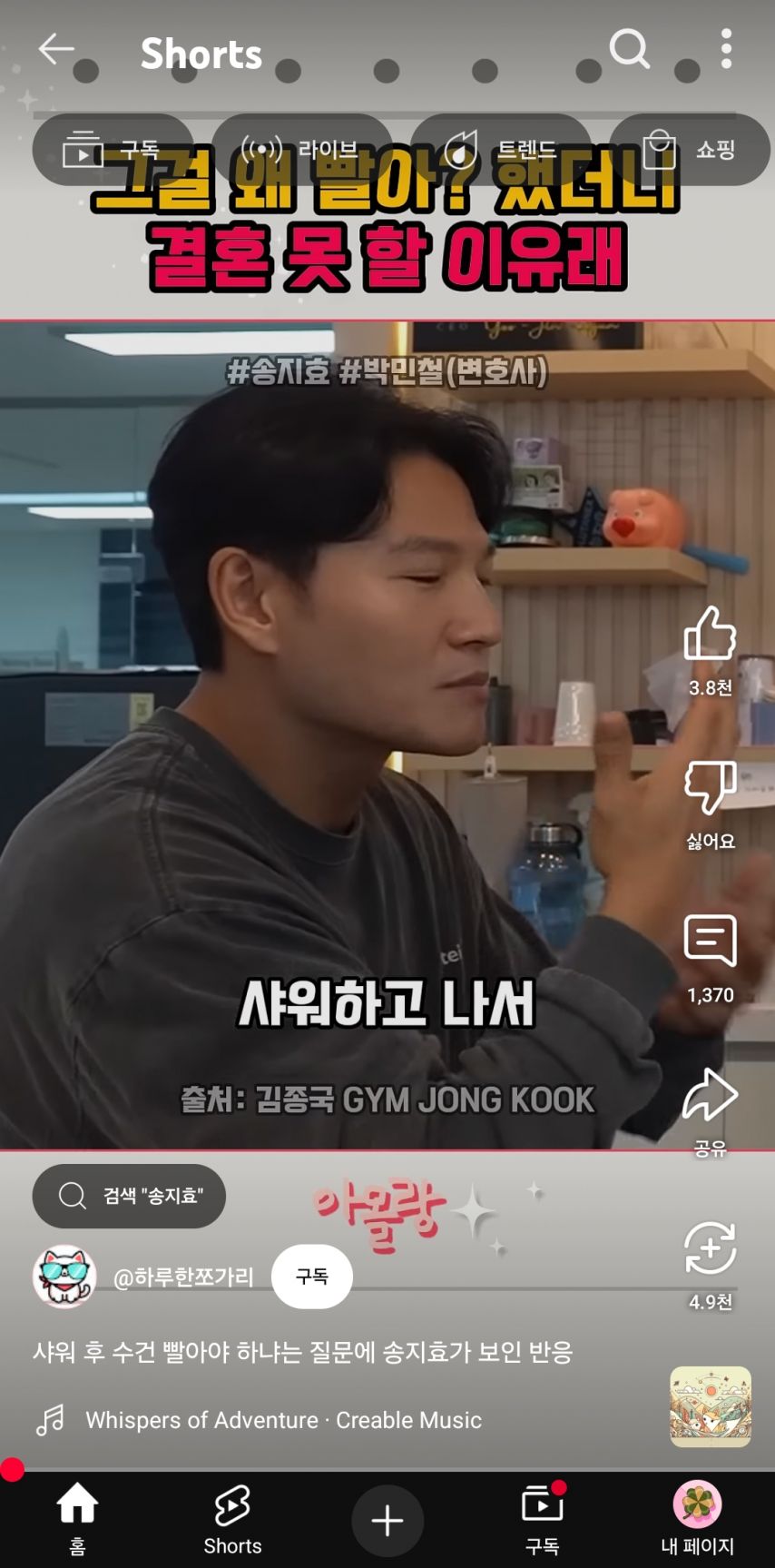Switch to the 구독 tab in bottom bar
Viewport: 775px width, 1568px height.
click(x=543, y=1520)
